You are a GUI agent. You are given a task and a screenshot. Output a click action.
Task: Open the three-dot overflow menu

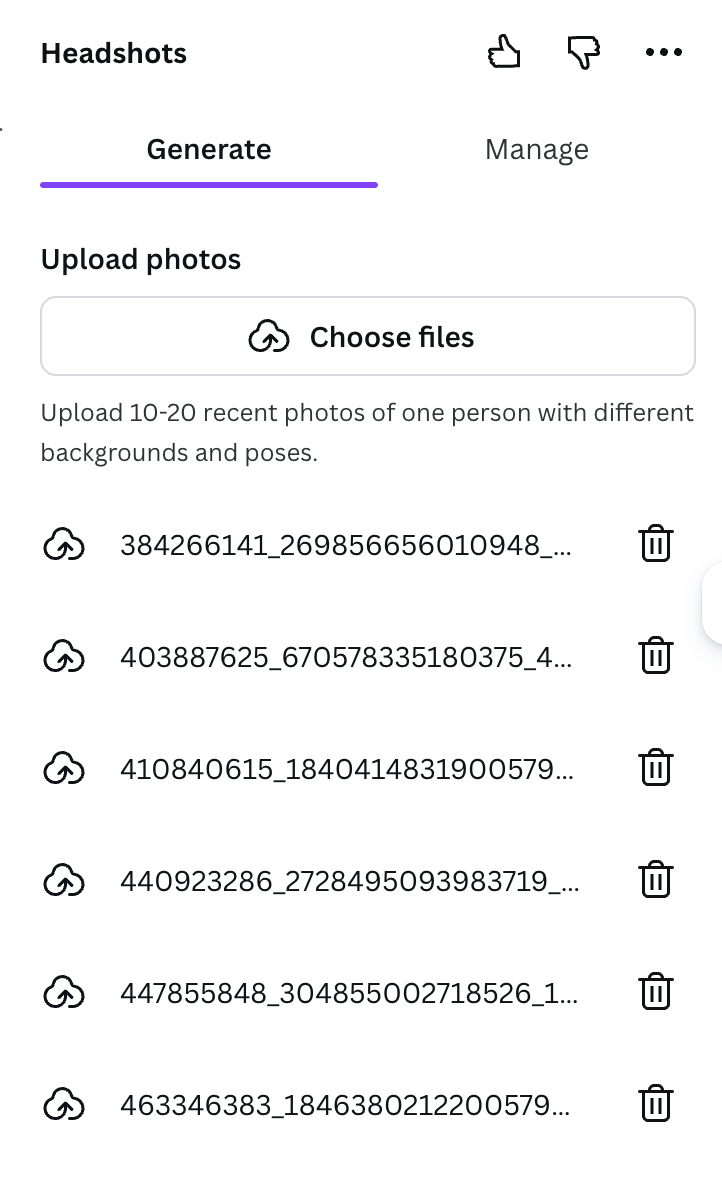tap(664, 52)
